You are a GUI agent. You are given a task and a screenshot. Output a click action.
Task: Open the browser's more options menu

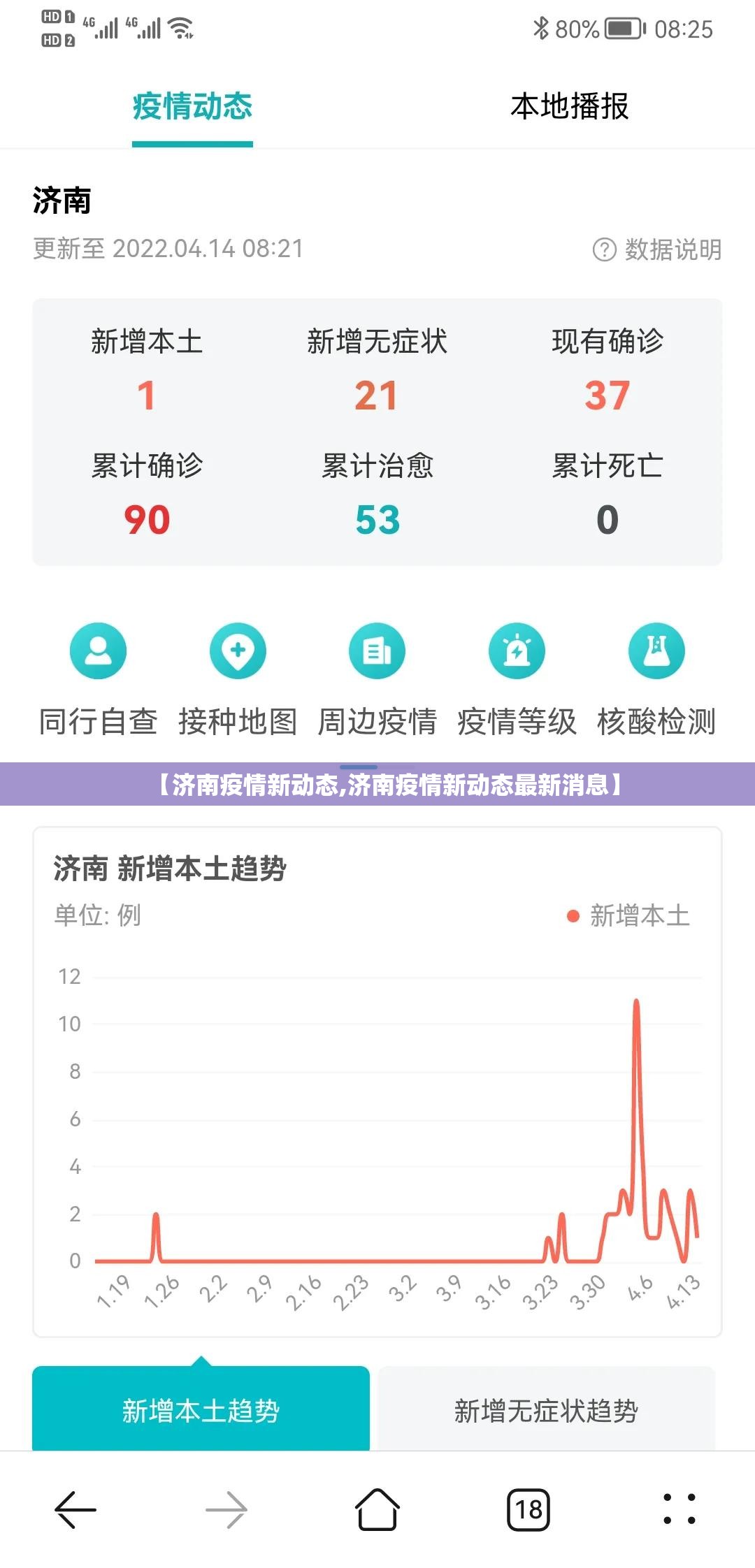click(x=679, y=1509)
